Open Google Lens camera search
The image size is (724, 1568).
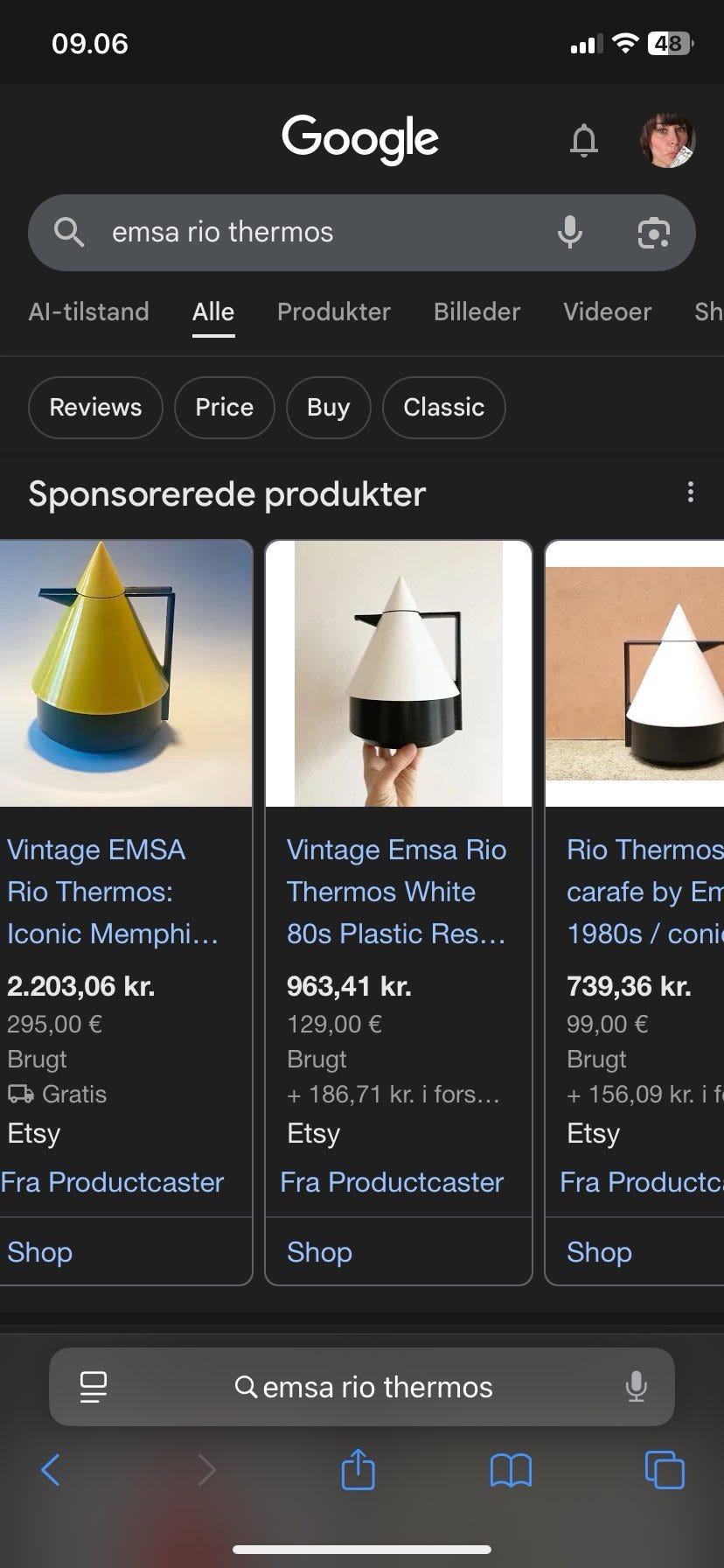coord(653,232)
